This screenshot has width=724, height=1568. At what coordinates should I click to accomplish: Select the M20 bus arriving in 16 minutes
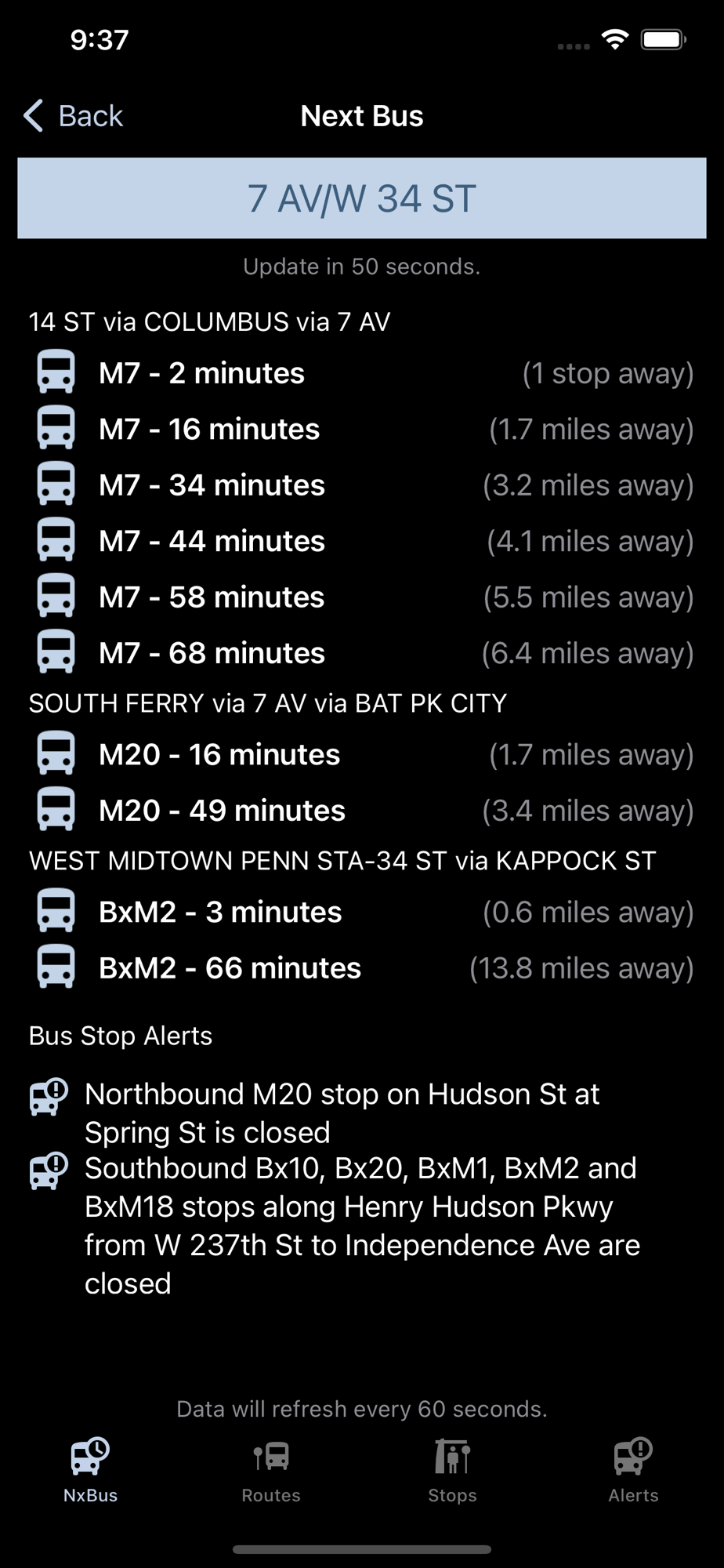click(362, 754)
